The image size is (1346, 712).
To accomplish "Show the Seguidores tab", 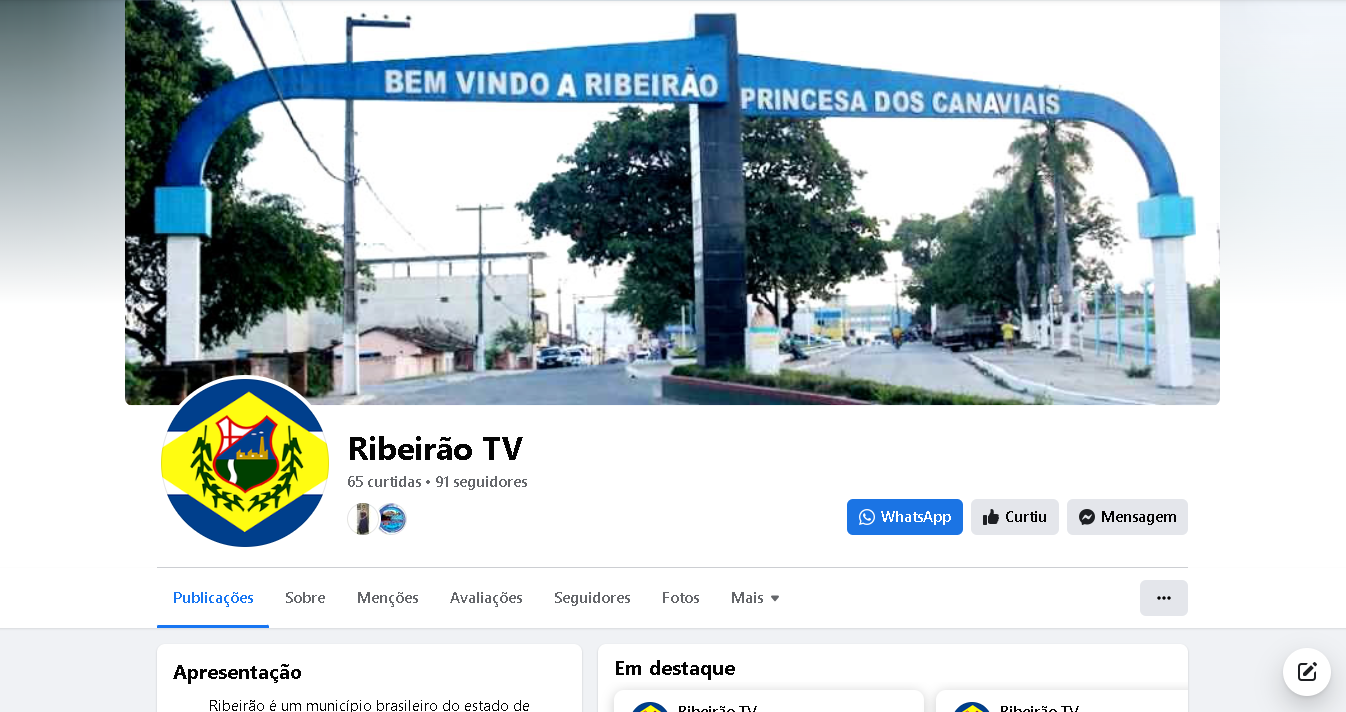I will [592, 598].
